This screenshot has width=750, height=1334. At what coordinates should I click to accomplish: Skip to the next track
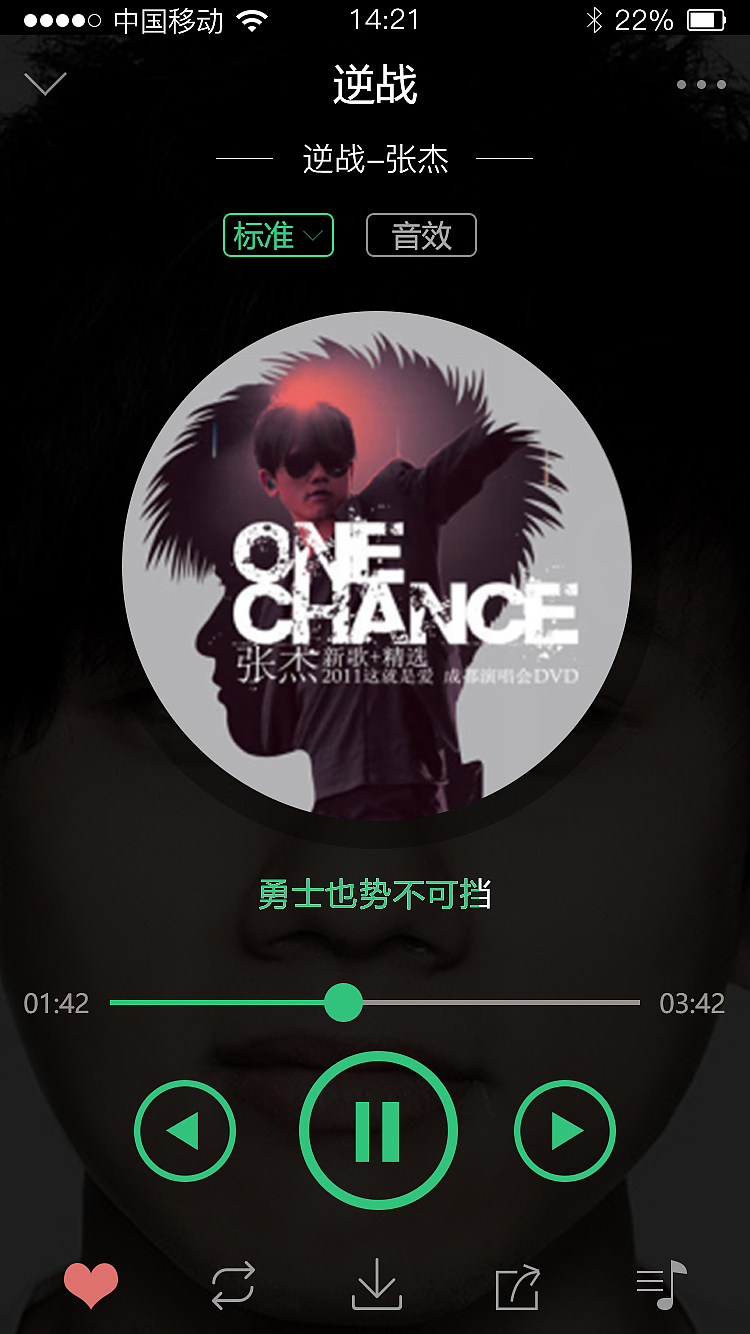[x=565, y=1128]
